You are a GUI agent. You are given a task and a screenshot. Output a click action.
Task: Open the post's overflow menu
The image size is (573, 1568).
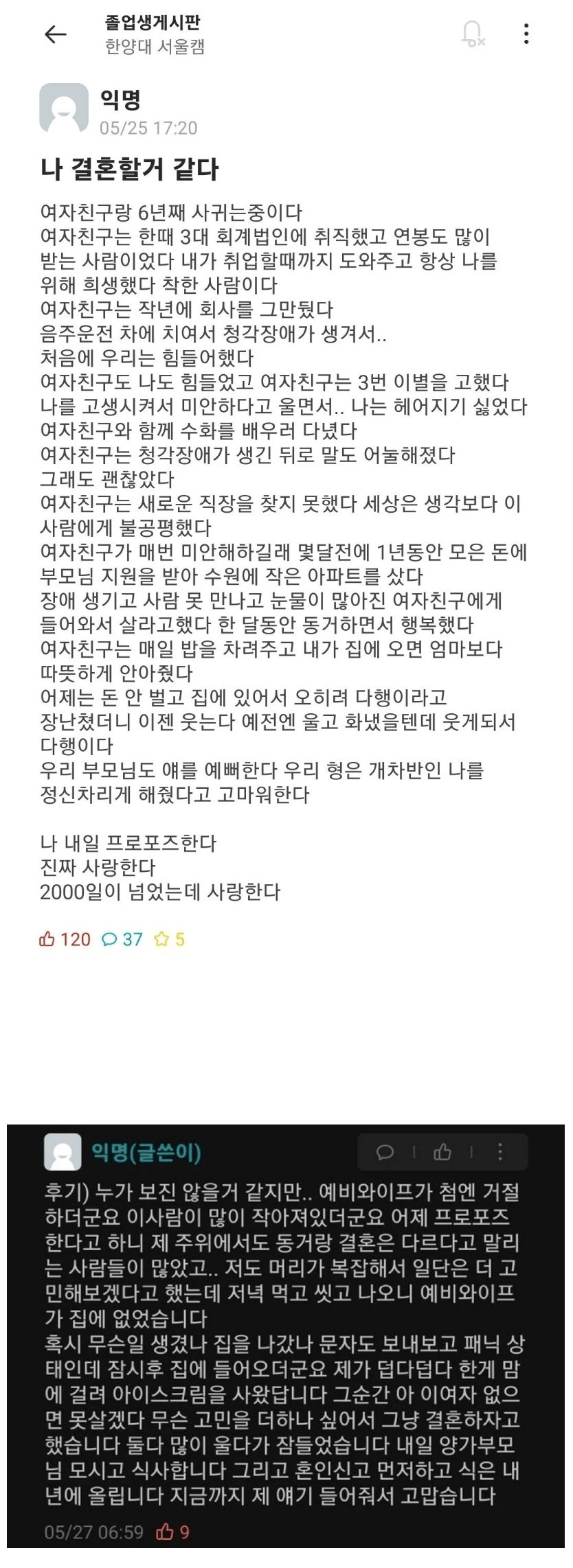[x=526, y=34]
